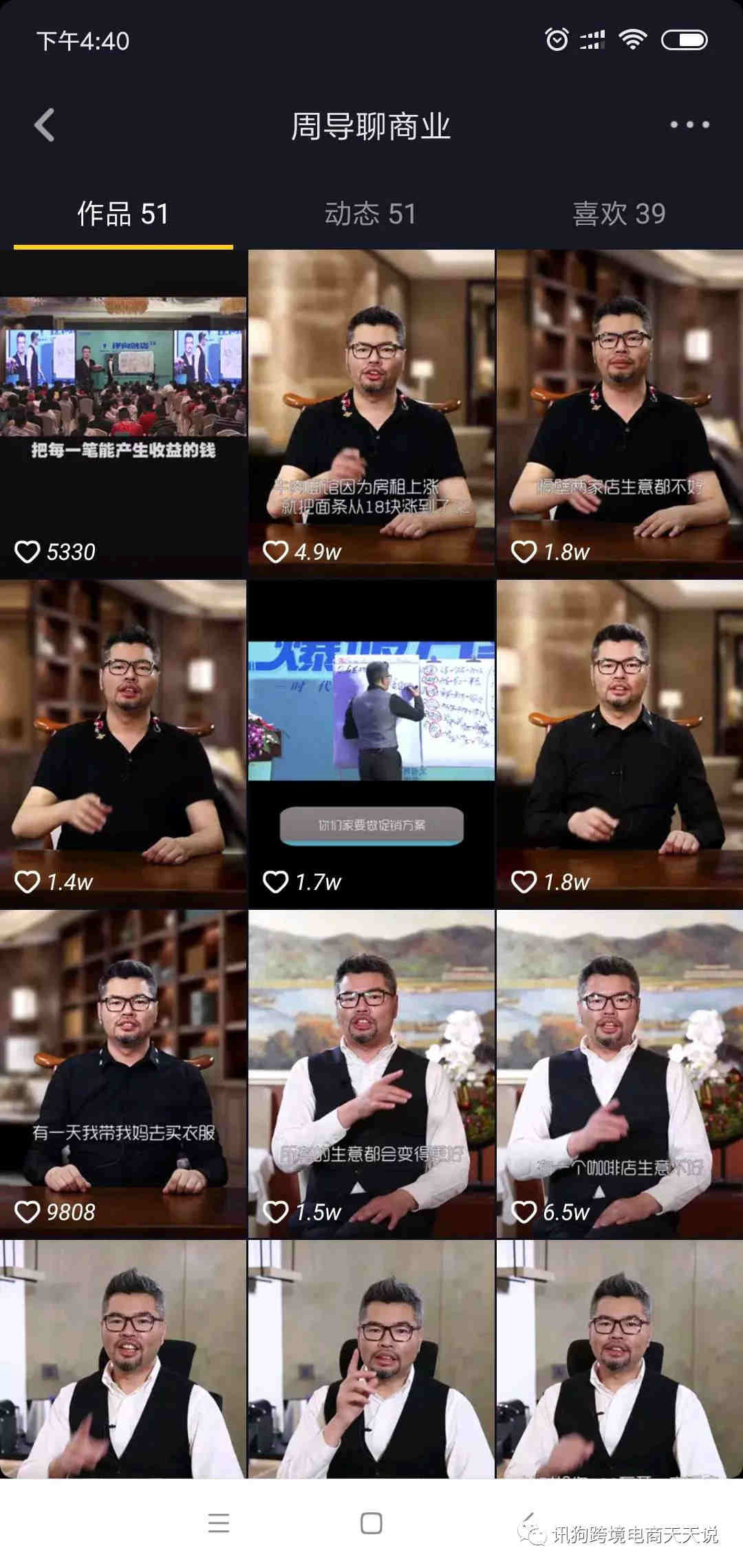
Task: Select the 作品 51 tab
Action: pyautogui.click(x=123, y=214)
